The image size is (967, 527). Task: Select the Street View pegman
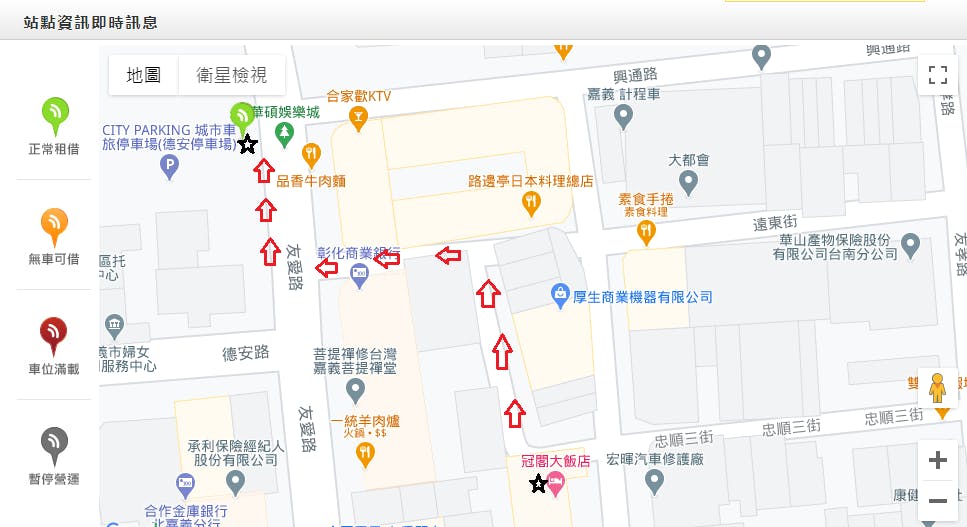pos(937,388)
